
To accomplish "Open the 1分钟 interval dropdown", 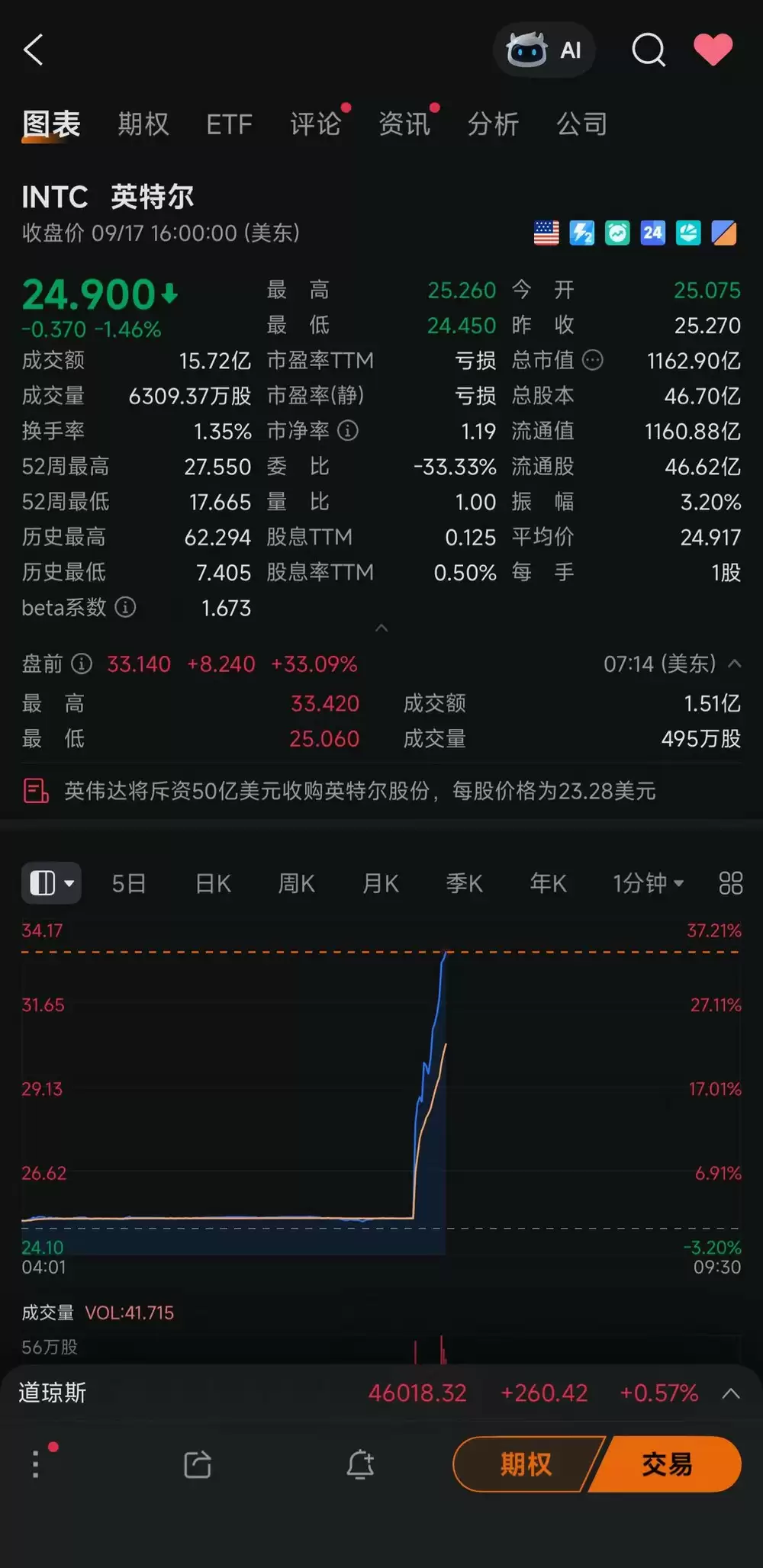I will 647,882.
